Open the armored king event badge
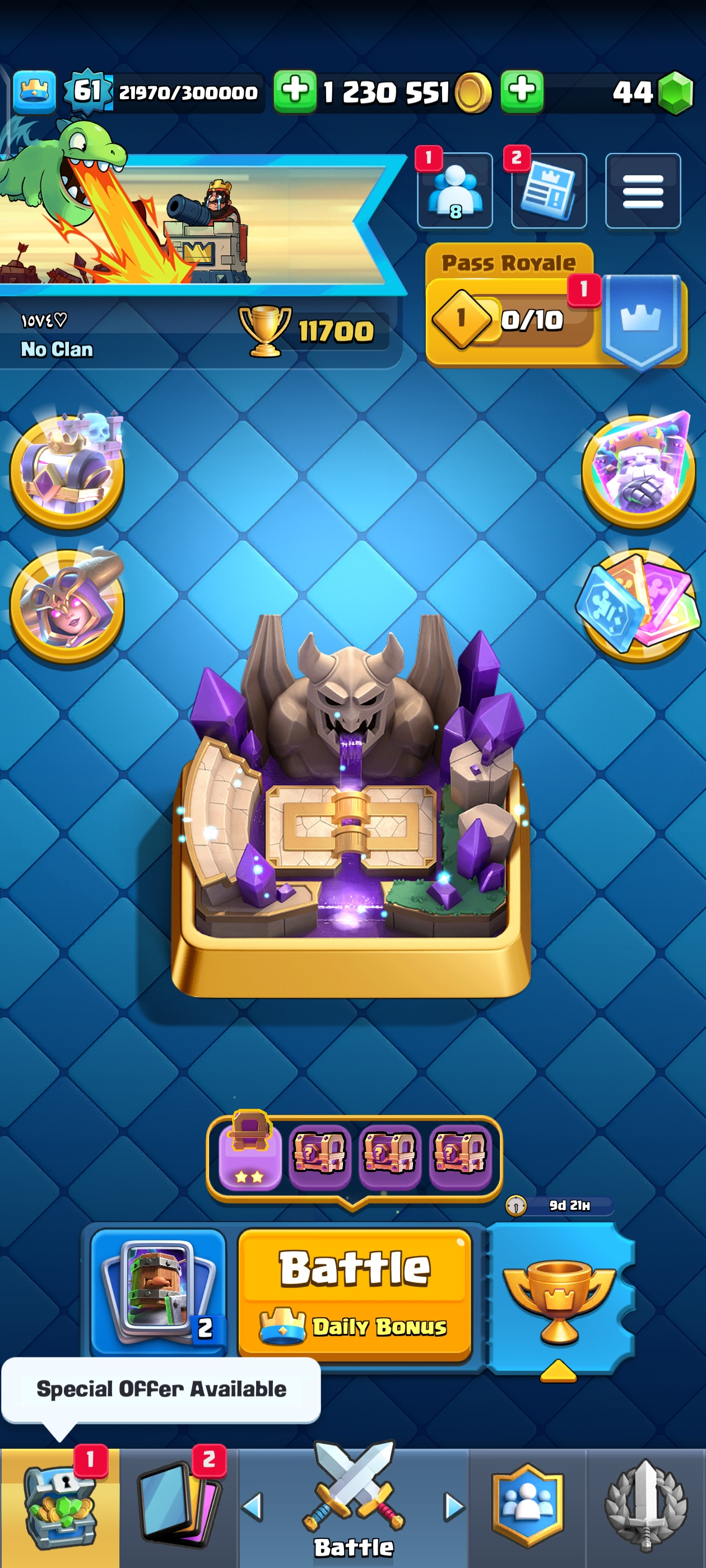The image size is (706, 1568). (67, 470)
